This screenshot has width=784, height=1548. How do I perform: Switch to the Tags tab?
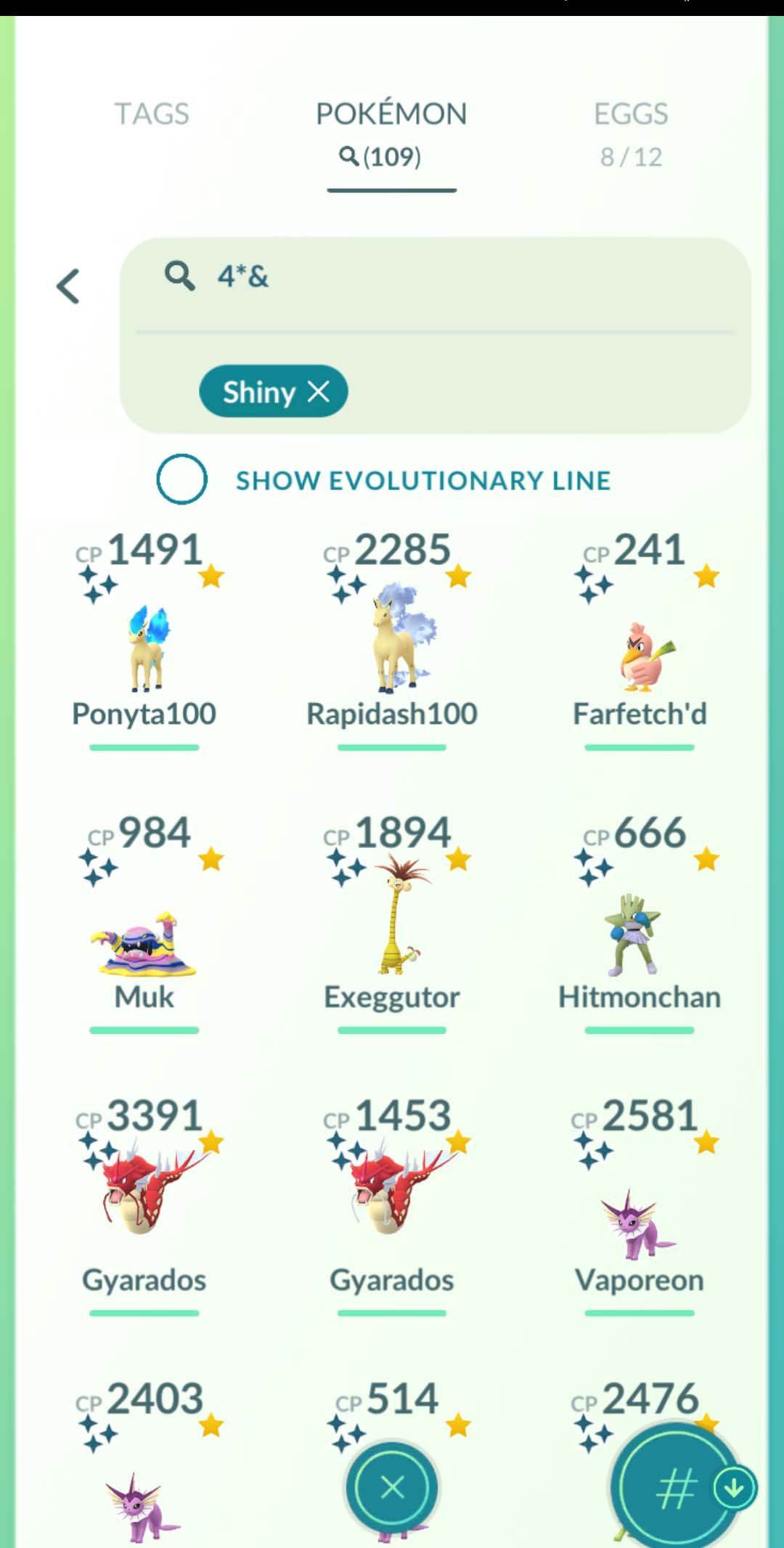click(151, 114)
